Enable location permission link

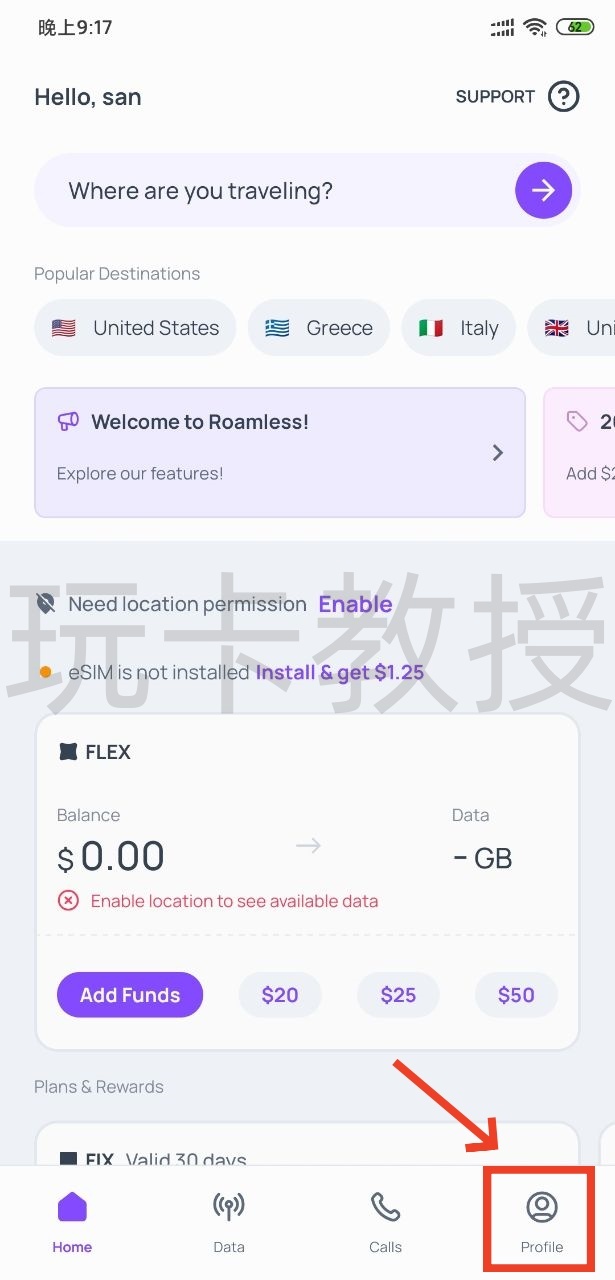point(355,604)
